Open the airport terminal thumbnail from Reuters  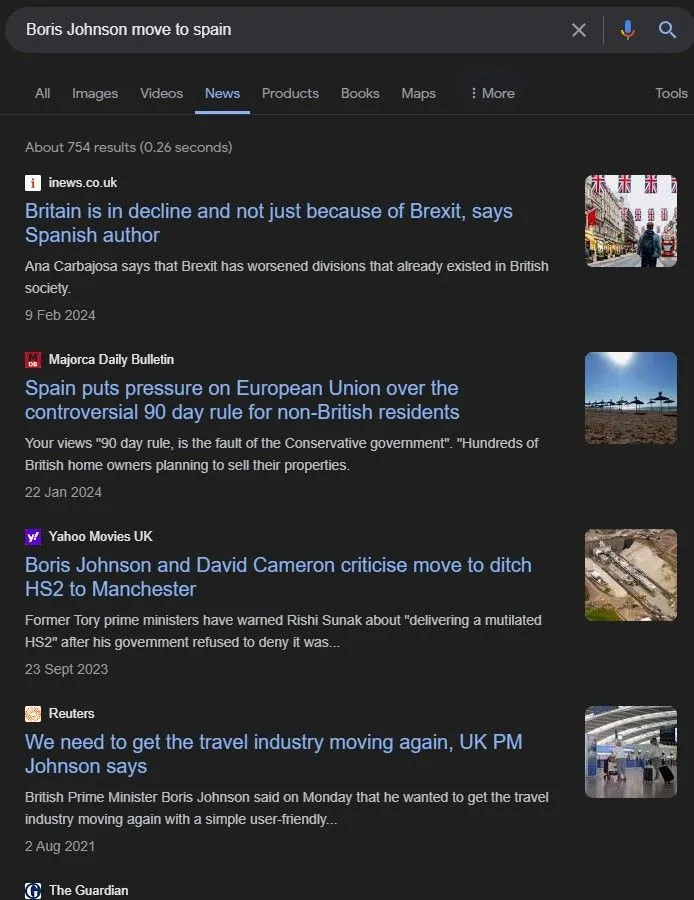tap(631, 752)
